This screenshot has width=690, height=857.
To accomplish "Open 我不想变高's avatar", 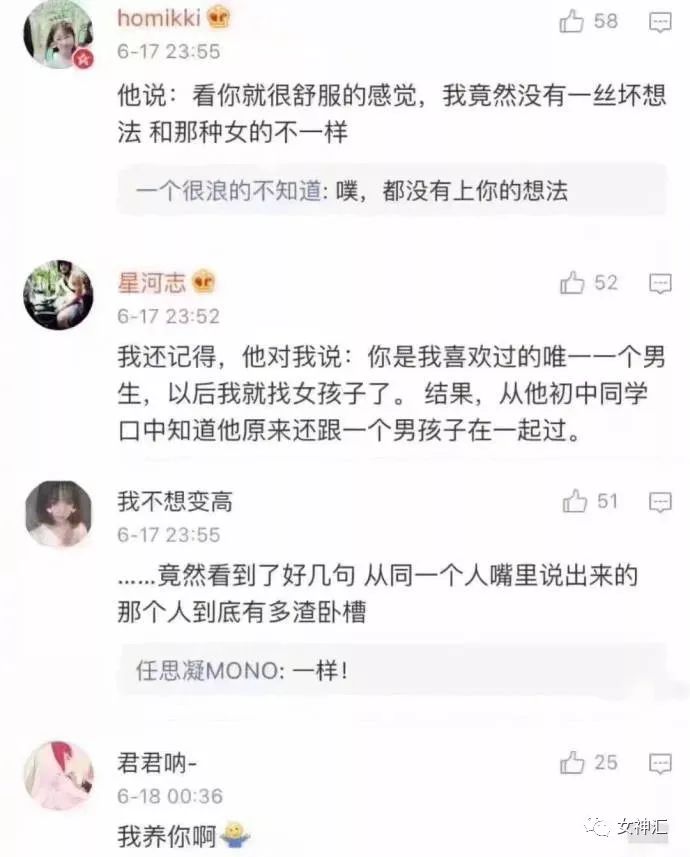I will click(x=58, y=513).
